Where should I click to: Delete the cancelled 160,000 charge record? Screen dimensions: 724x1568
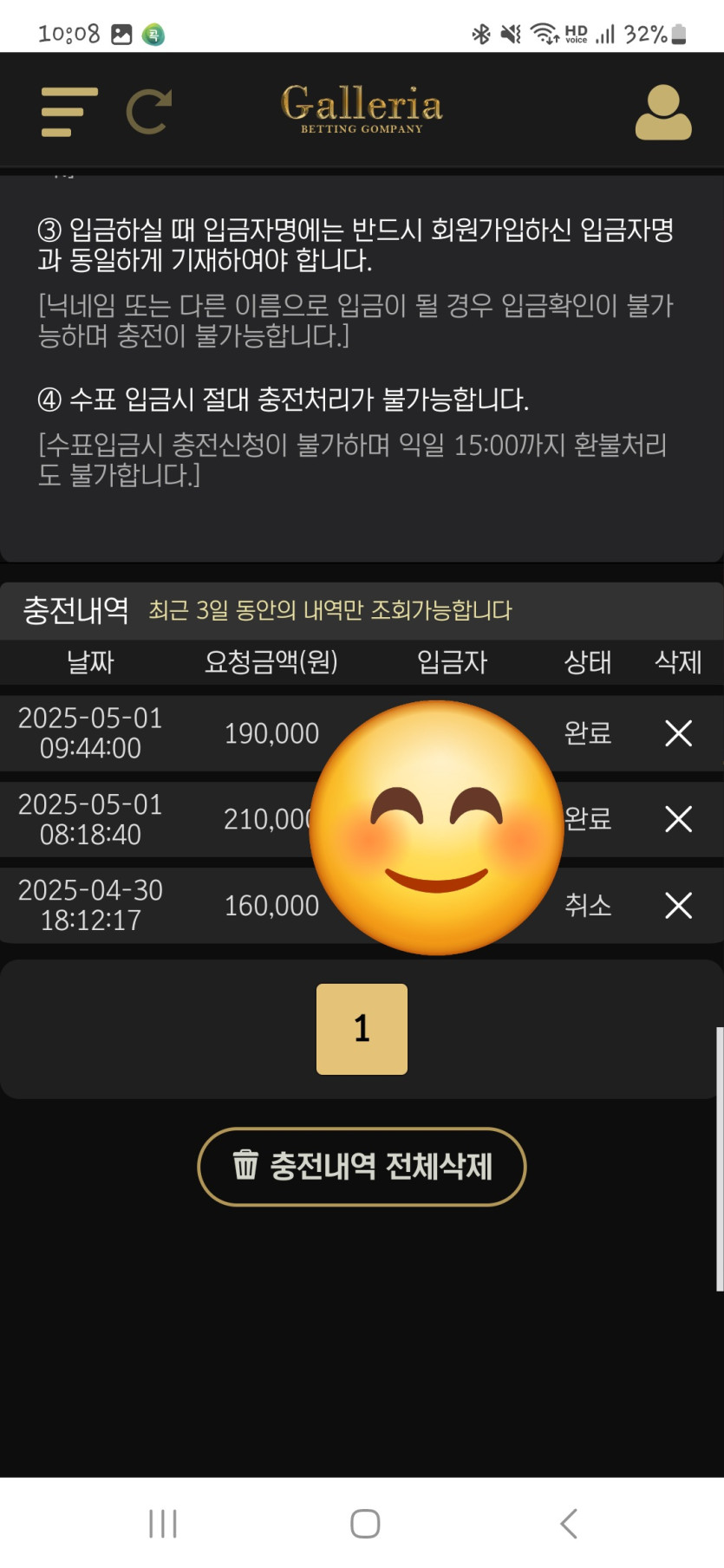(678, 906)
